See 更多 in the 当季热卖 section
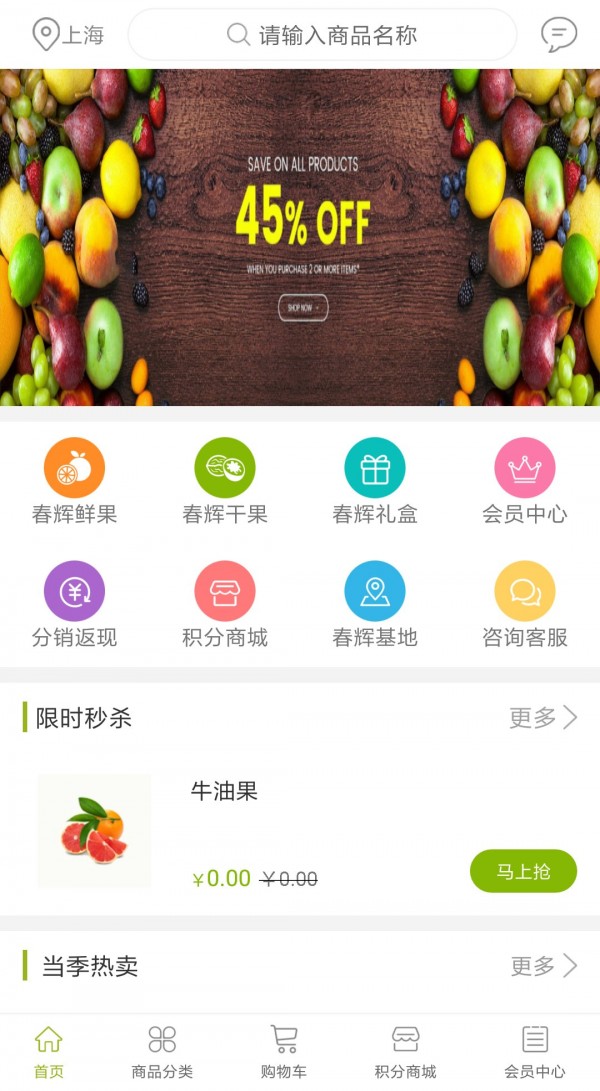The image size is (600, 1091). point(543,965)
